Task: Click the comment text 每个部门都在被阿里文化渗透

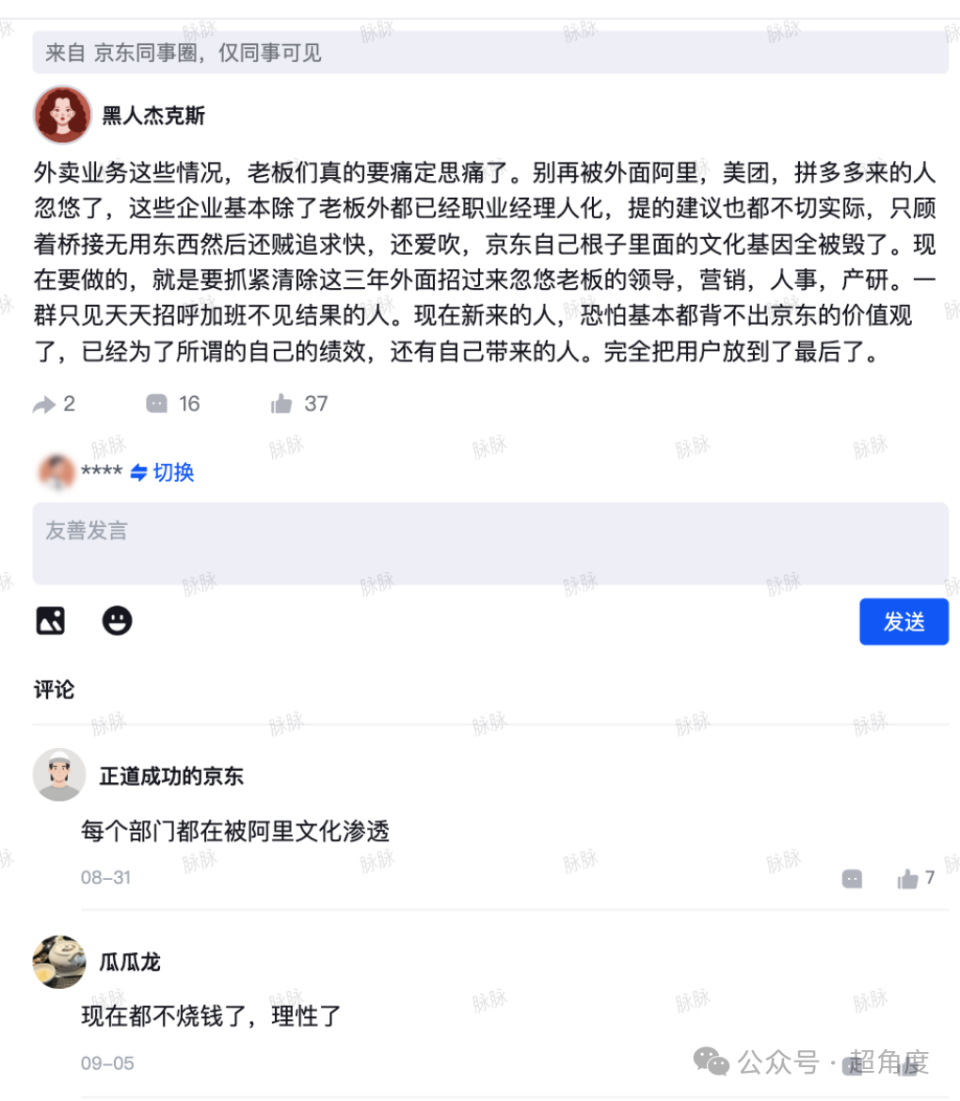Action: click(x=235, y=831)
